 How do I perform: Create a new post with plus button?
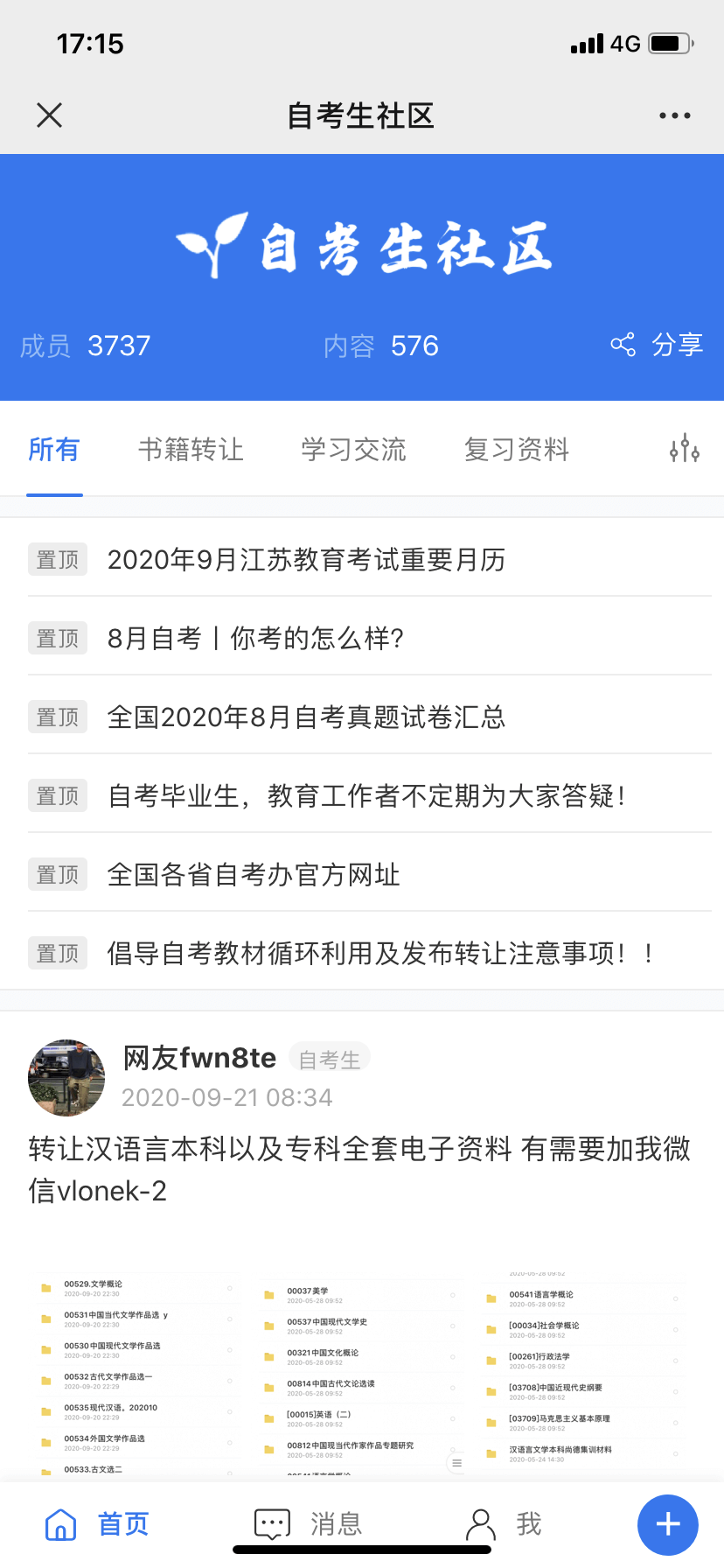tap(667, 1524)
